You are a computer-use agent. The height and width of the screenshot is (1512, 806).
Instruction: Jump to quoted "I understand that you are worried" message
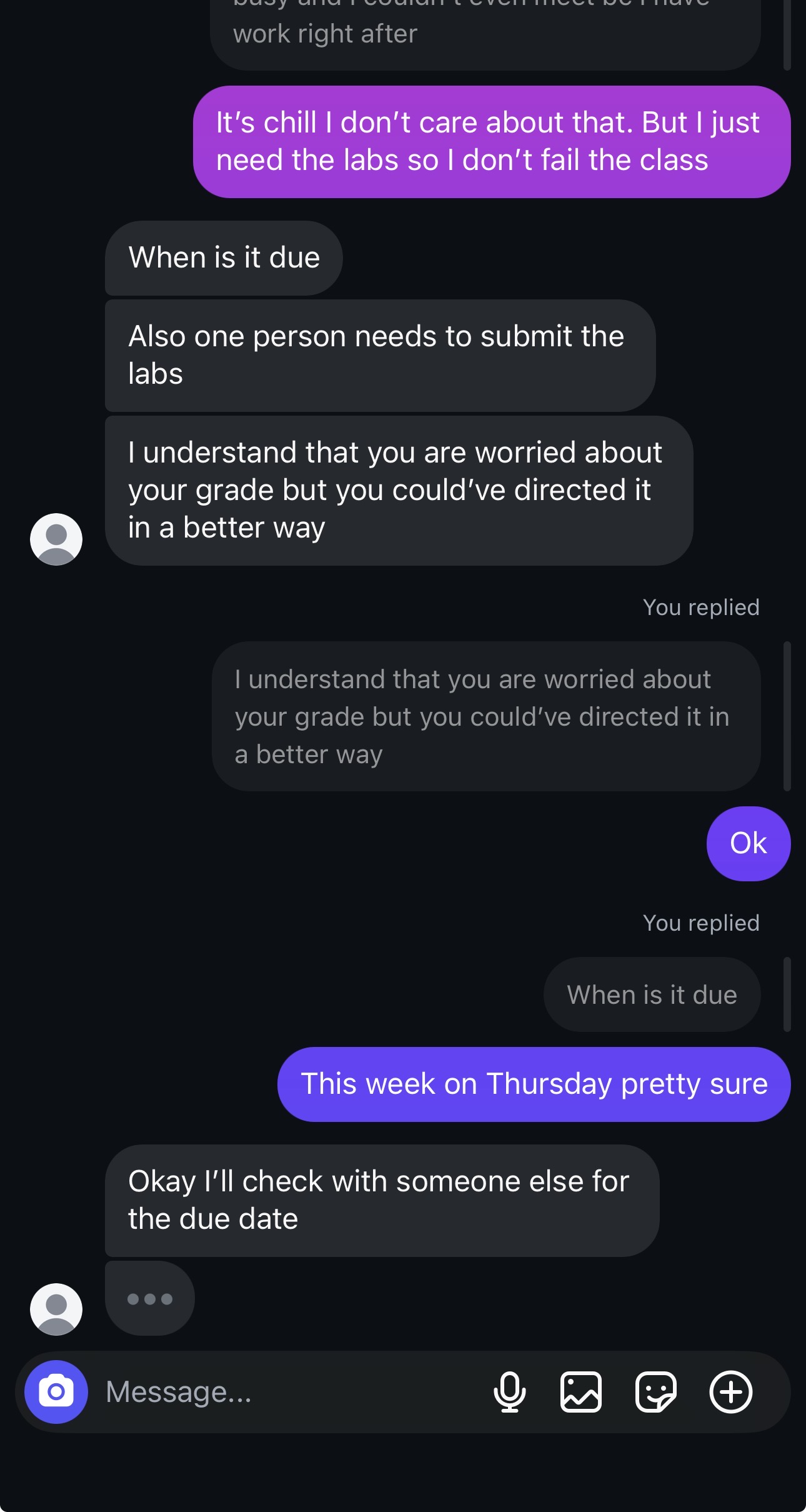tap(485, 716)
